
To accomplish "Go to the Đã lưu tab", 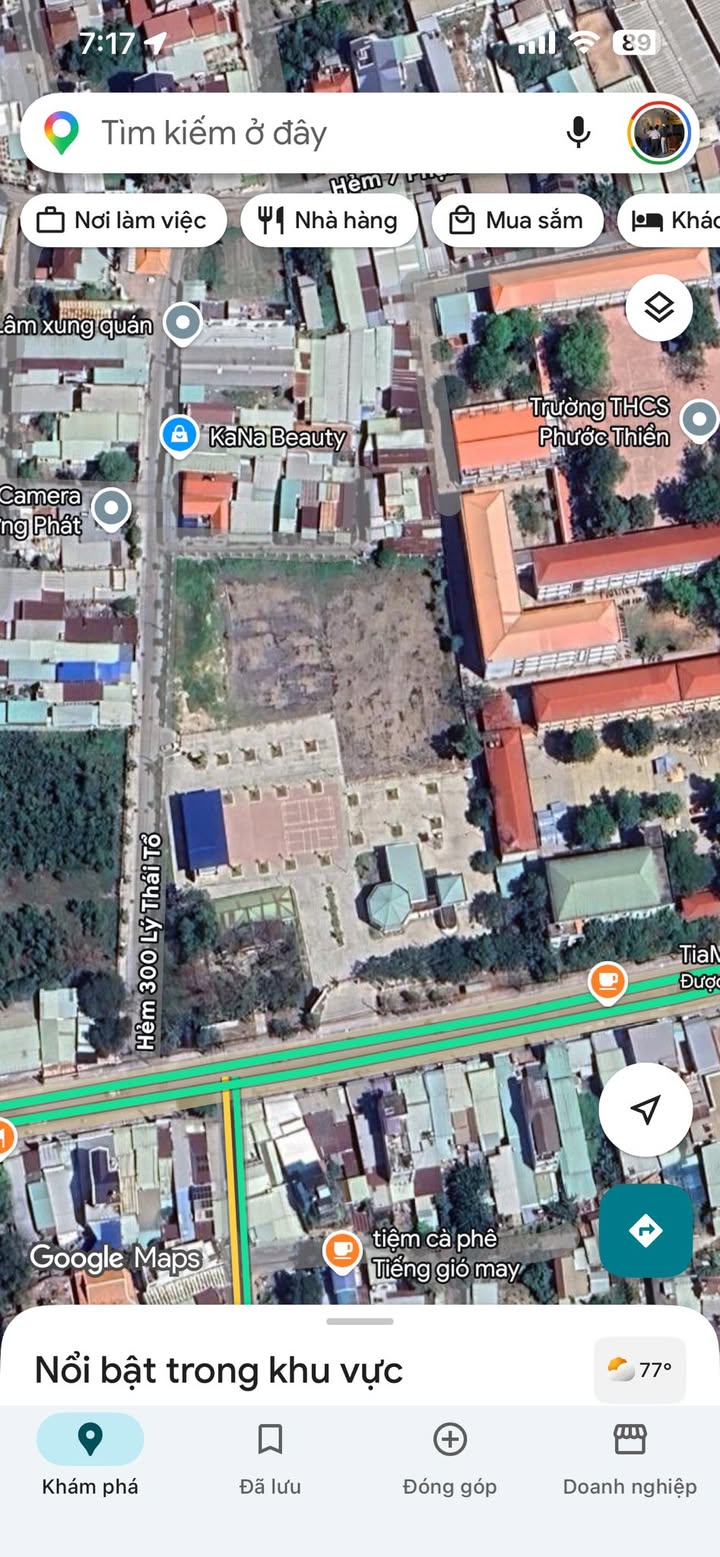I will click(x=270, y=1458).
